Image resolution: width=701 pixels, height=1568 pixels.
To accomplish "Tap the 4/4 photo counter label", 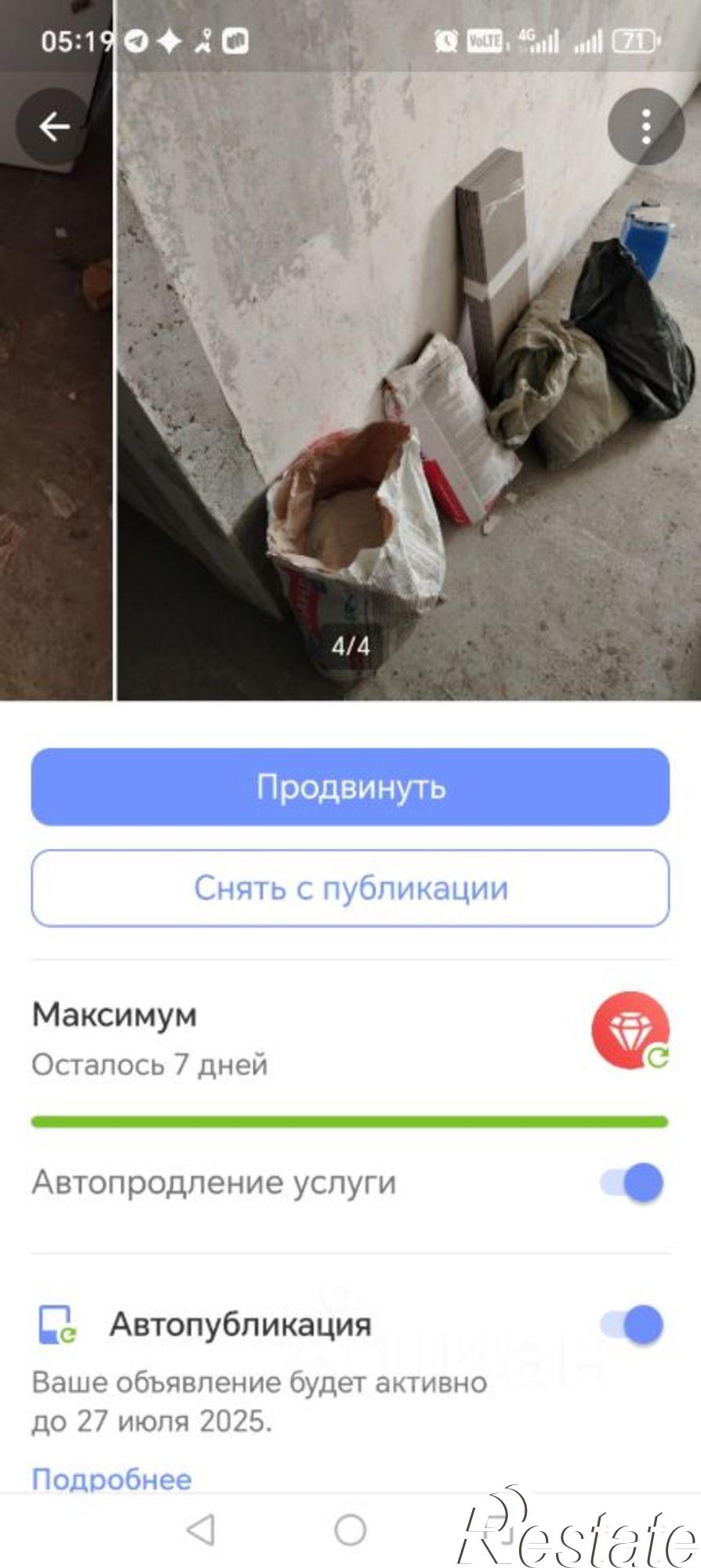I will [350, 646].
